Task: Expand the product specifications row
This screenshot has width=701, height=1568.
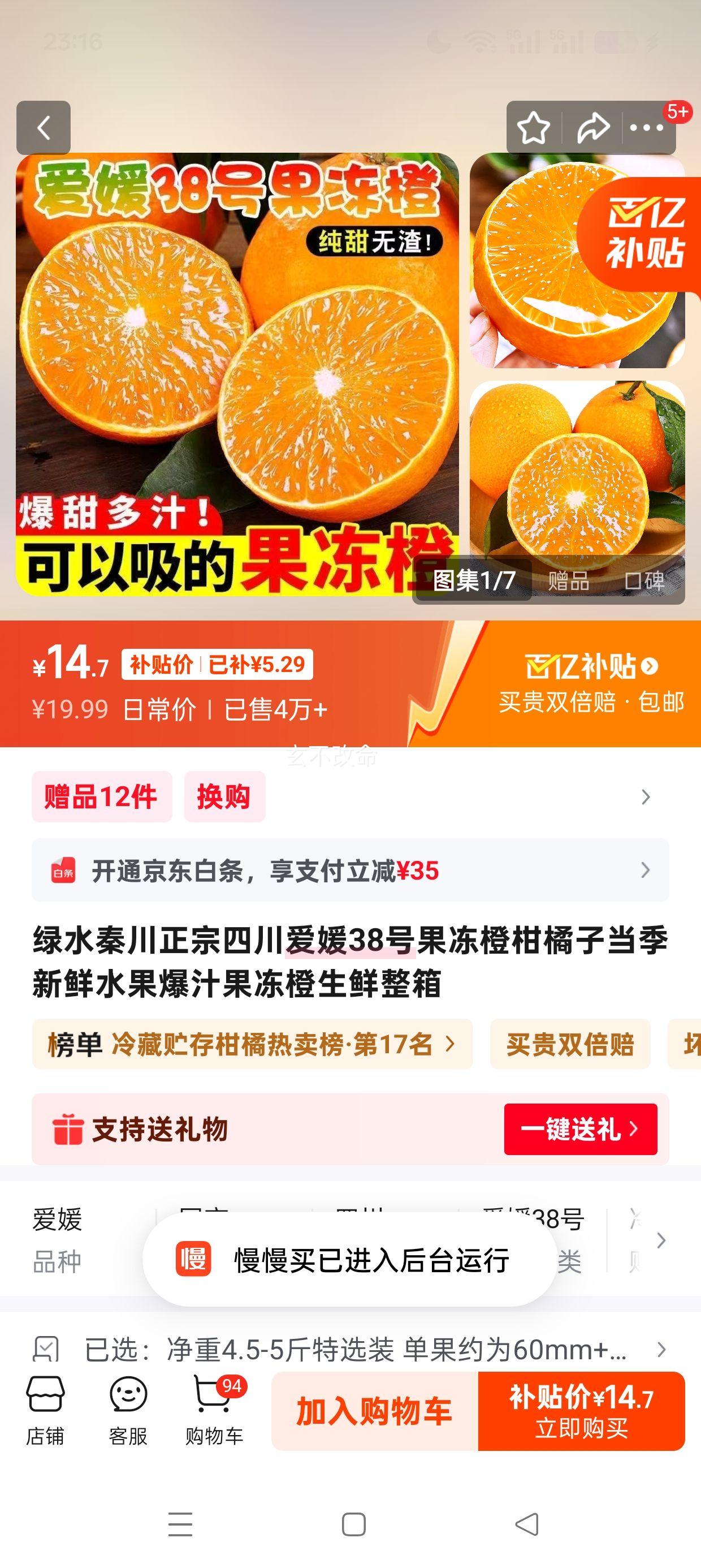Action: click(x=661, y=1240)
